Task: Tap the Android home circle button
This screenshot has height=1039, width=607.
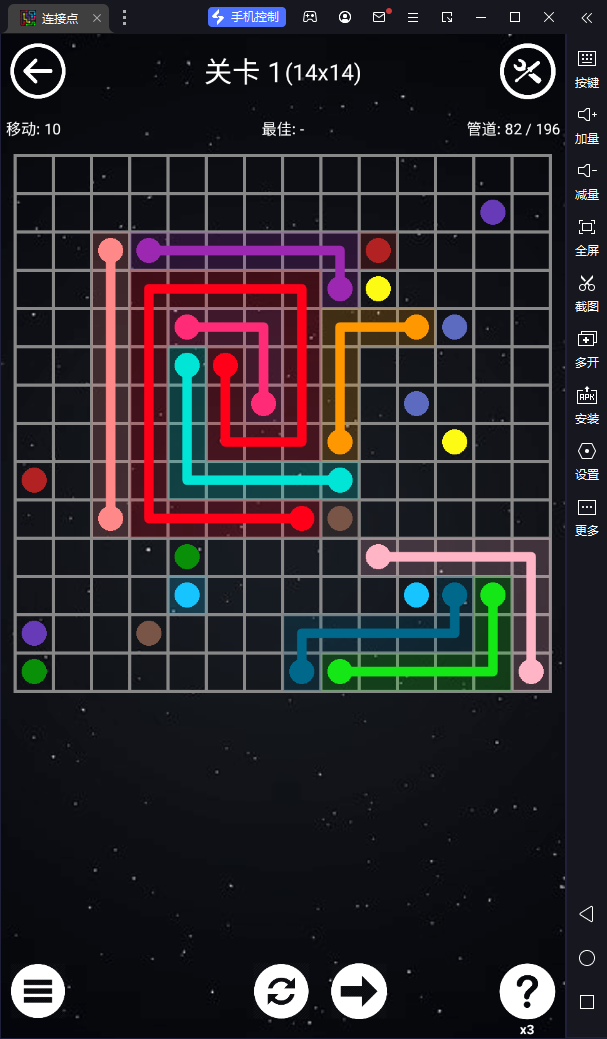Action: pyautogui.click(x=587, y=958)
